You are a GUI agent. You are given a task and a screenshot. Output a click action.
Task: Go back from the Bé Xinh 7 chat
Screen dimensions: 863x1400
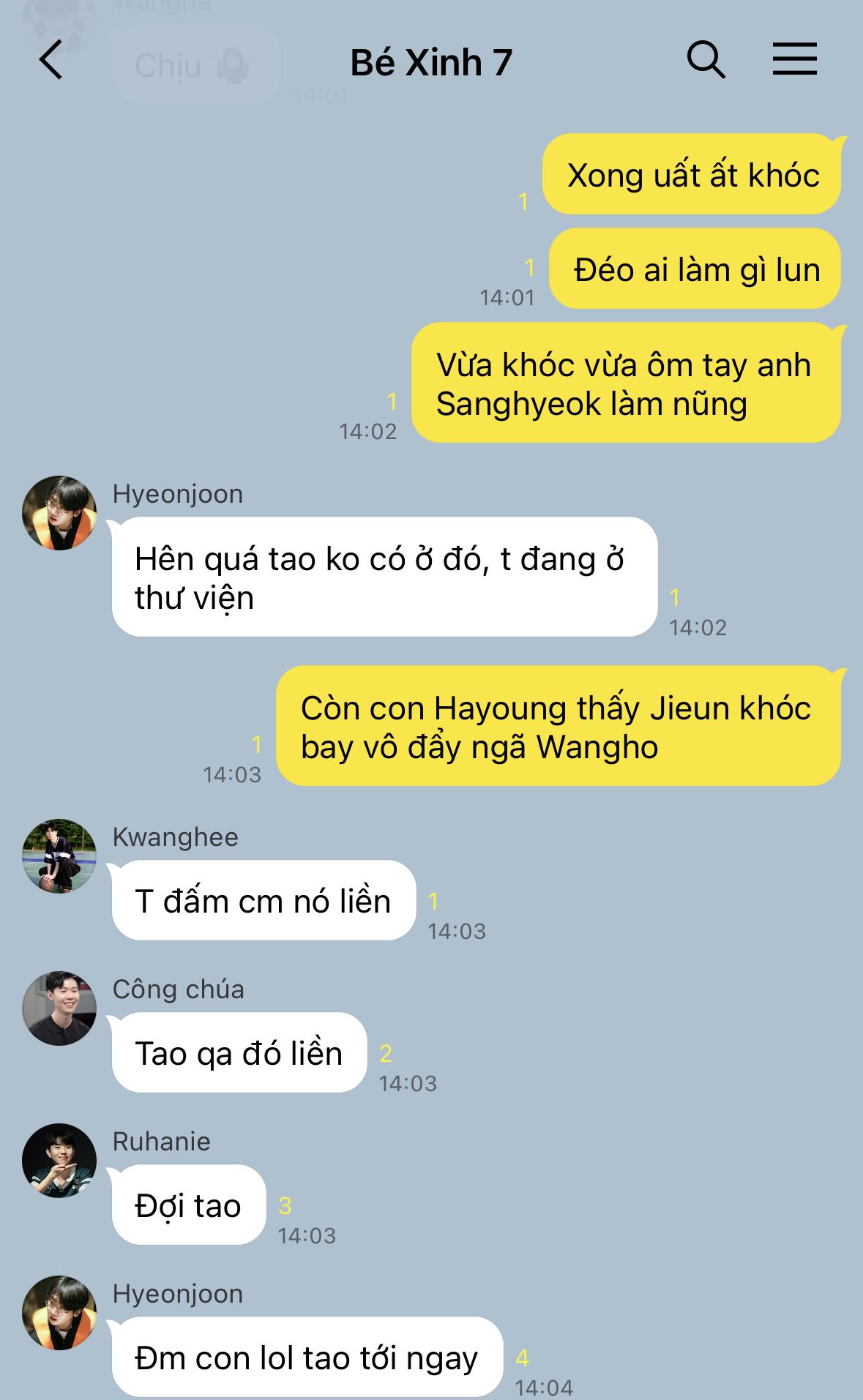coord(51,60)
